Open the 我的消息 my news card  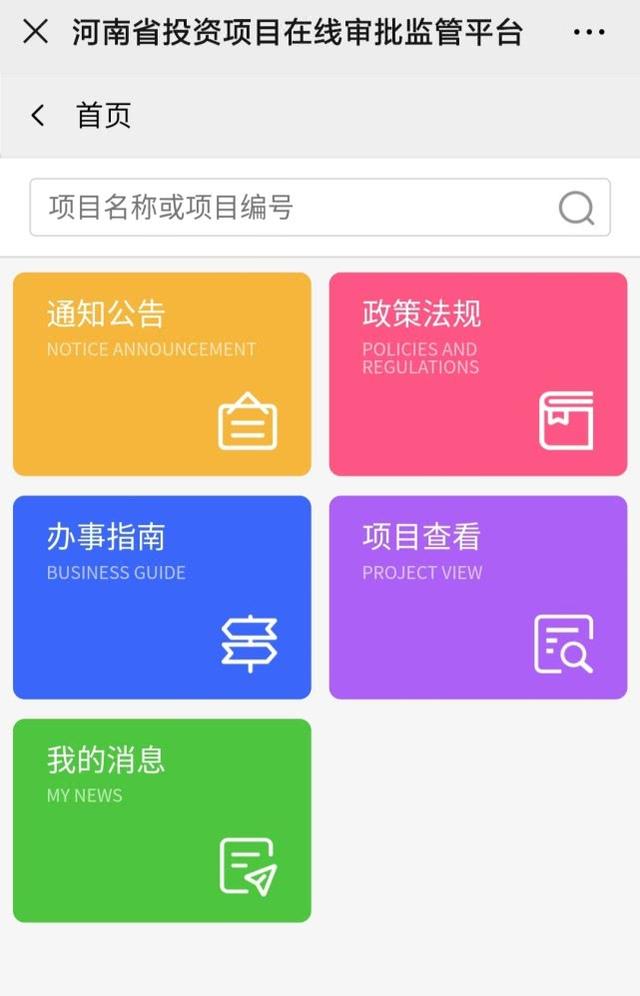coord(162,820)
